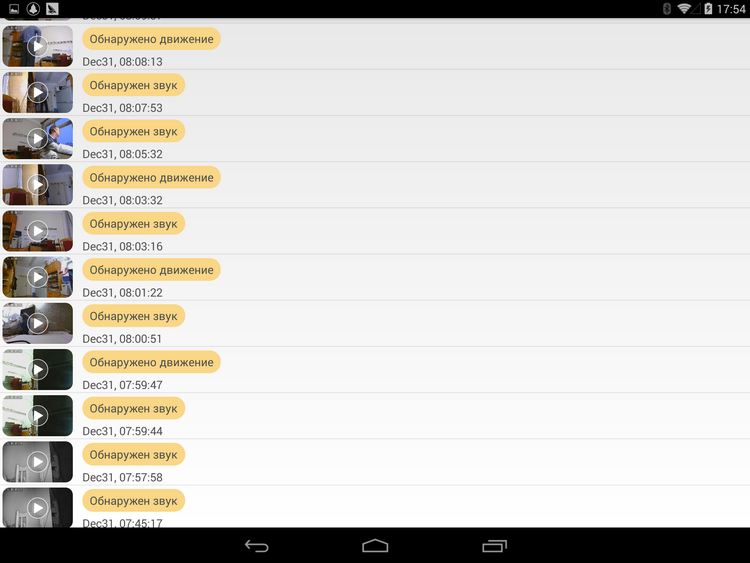Image resolution: width=750 pixels, height=563 pixels.
Task: Go back with the system back button
Action: click(x=257, y=546)
